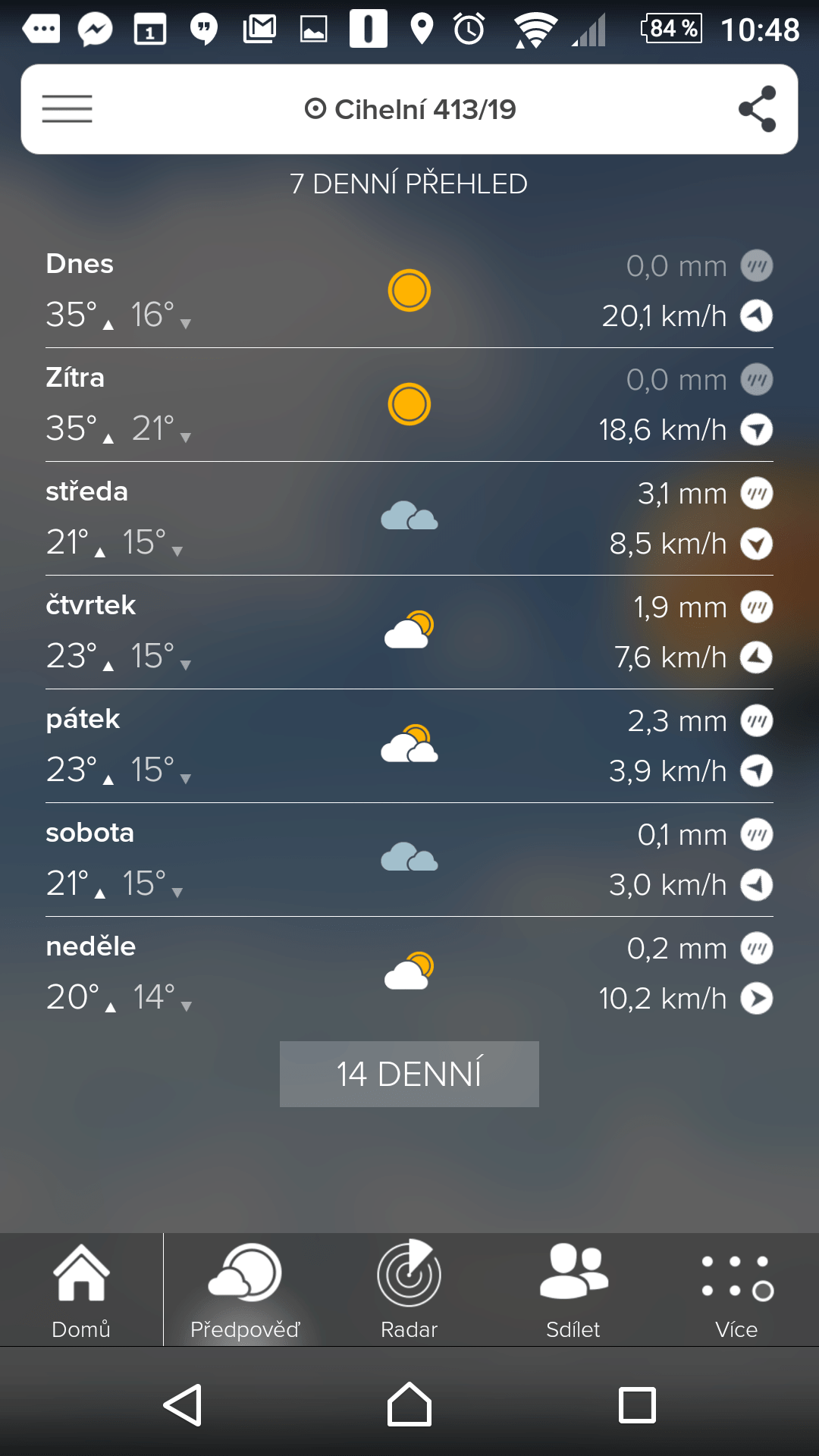Viewport: 819px width, 1456px height.
Task: Select the neděle forecast row
Action: click(x=409, y=974)
